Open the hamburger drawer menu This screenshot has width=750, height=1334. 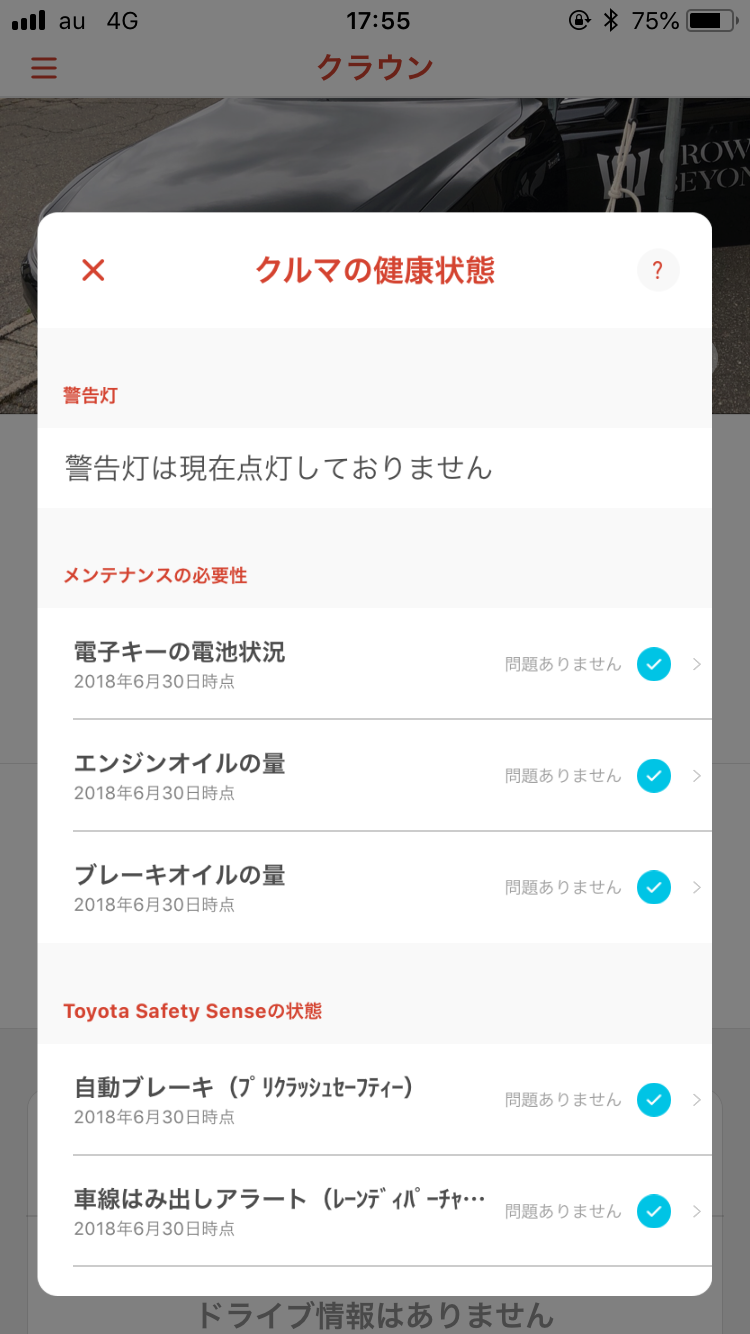tap(44, 67)
